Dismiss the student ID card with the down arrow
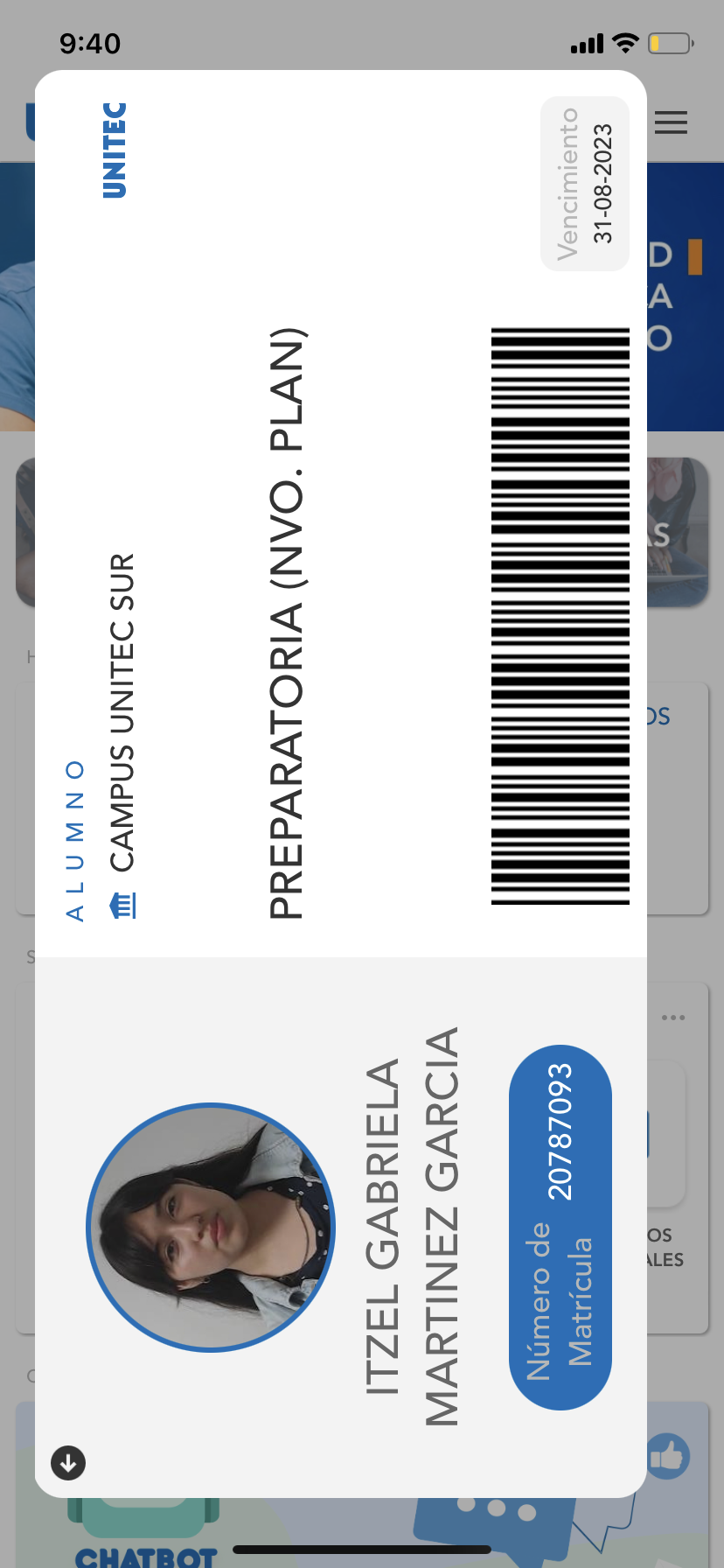The width and height of the screenshot is (724, 1568). [68, 1462]
